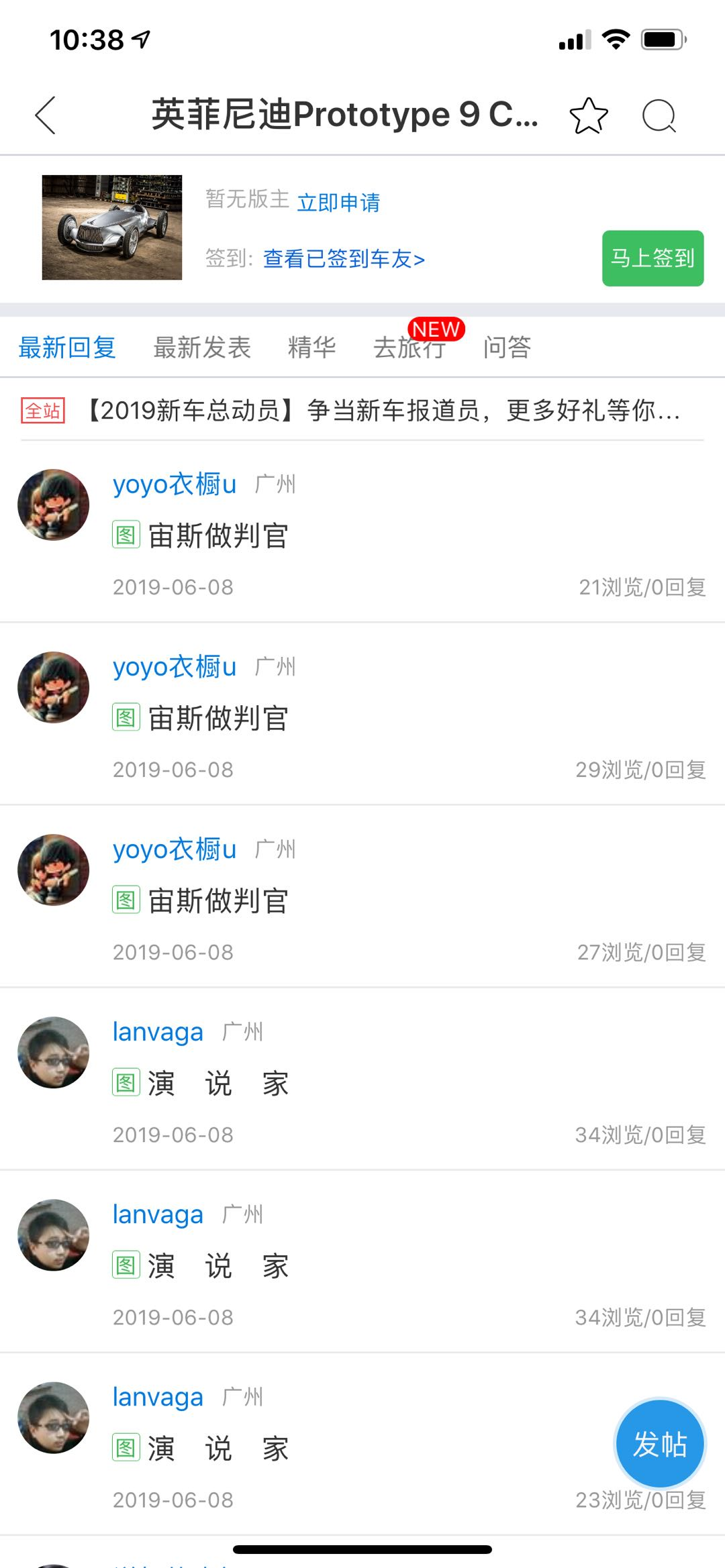This screenshot has width=725, height=1568.
Task: Switch to the 问答 tab
Action: (x=507, y=348)
